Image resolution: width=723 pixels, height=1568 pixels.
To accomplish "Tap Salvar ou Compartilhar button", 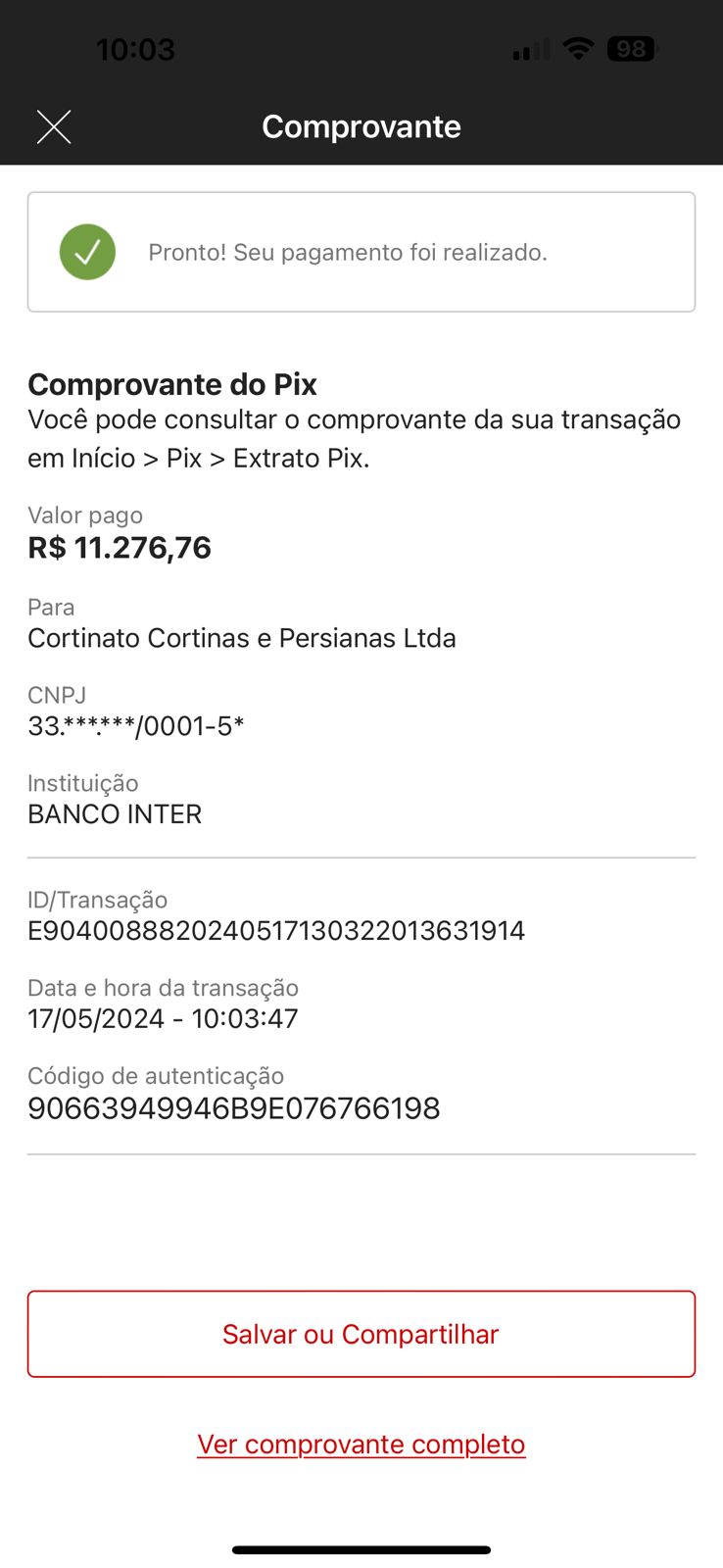I will (x=361, y=1334).
